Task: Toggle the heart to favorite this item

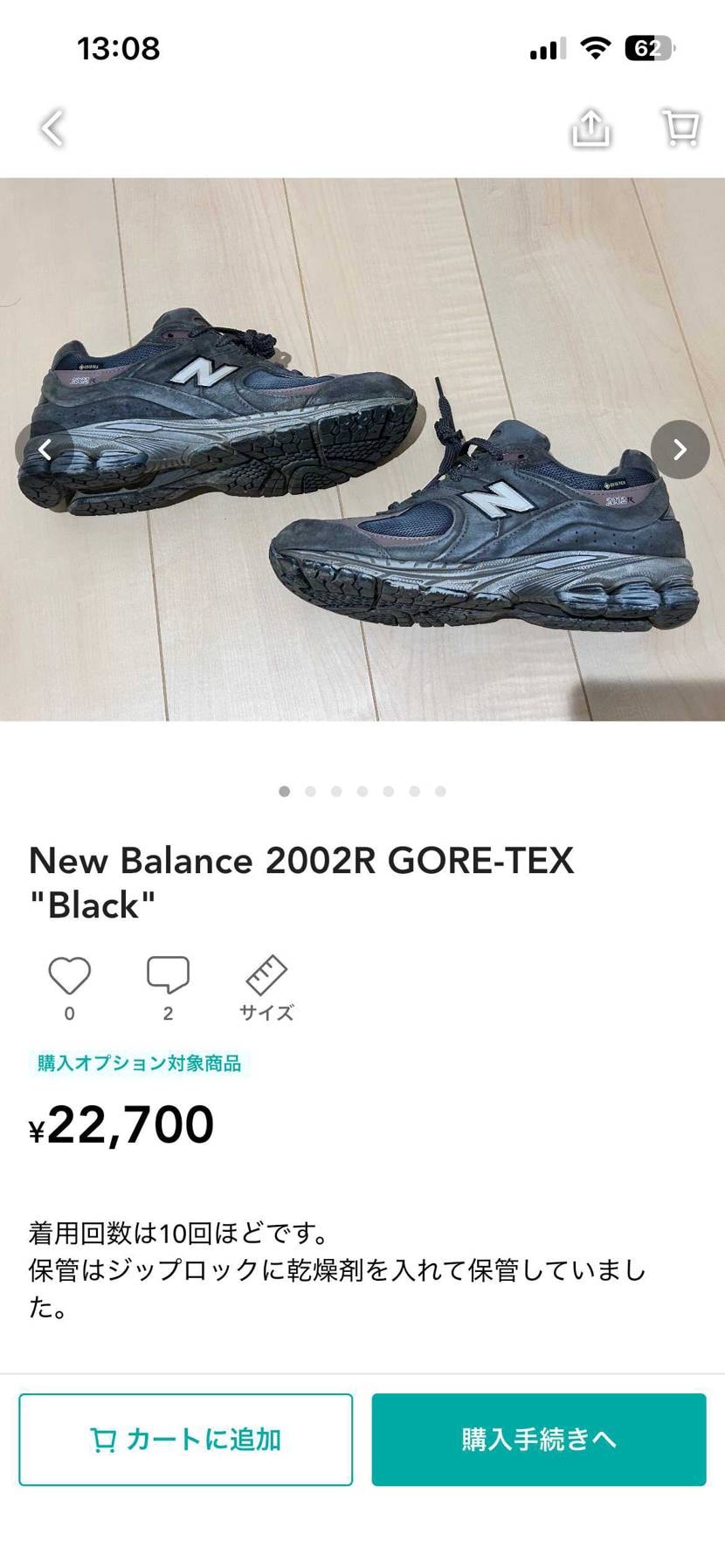Action: [x=69, y=972]
